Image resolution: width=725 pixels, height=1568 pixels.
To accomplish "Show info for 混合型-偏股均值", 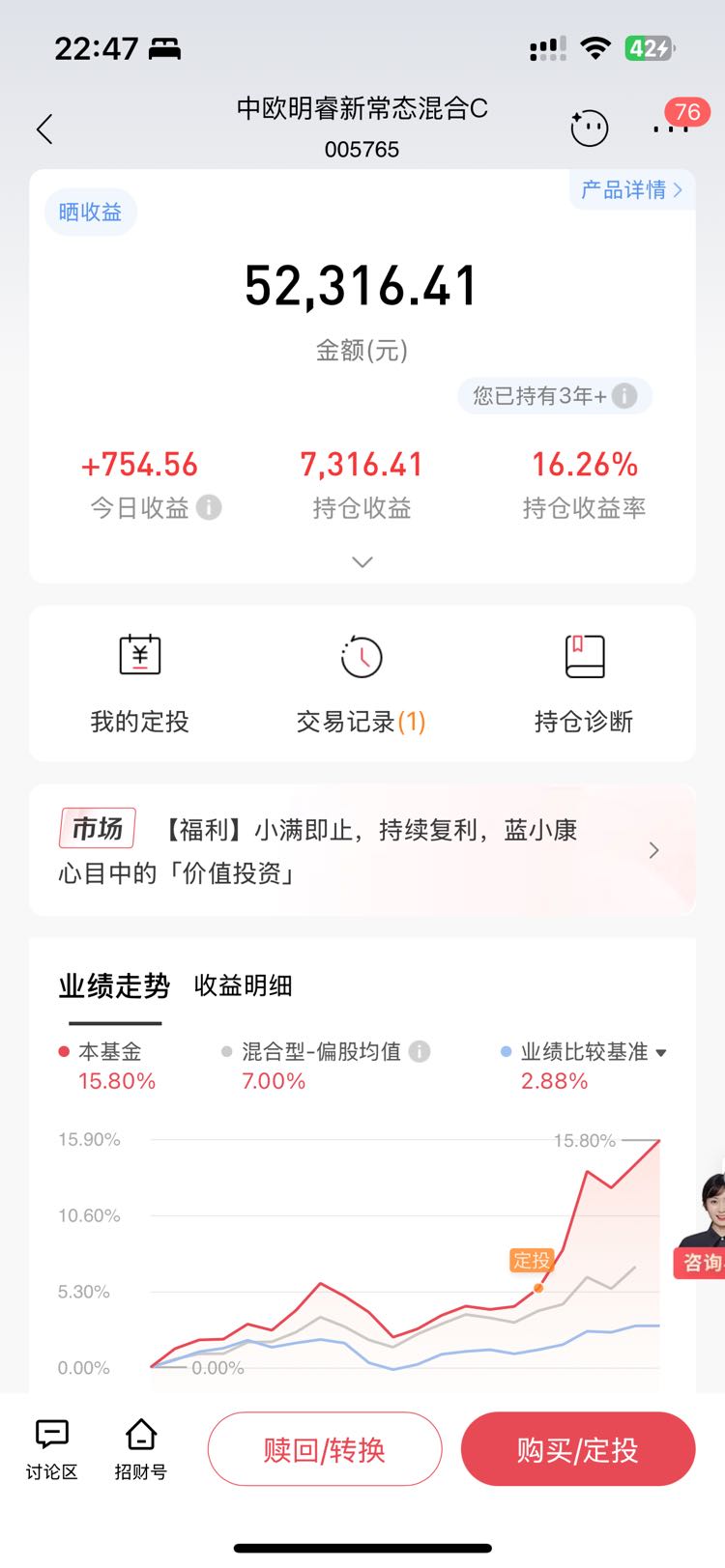I will click(420, 1051).
